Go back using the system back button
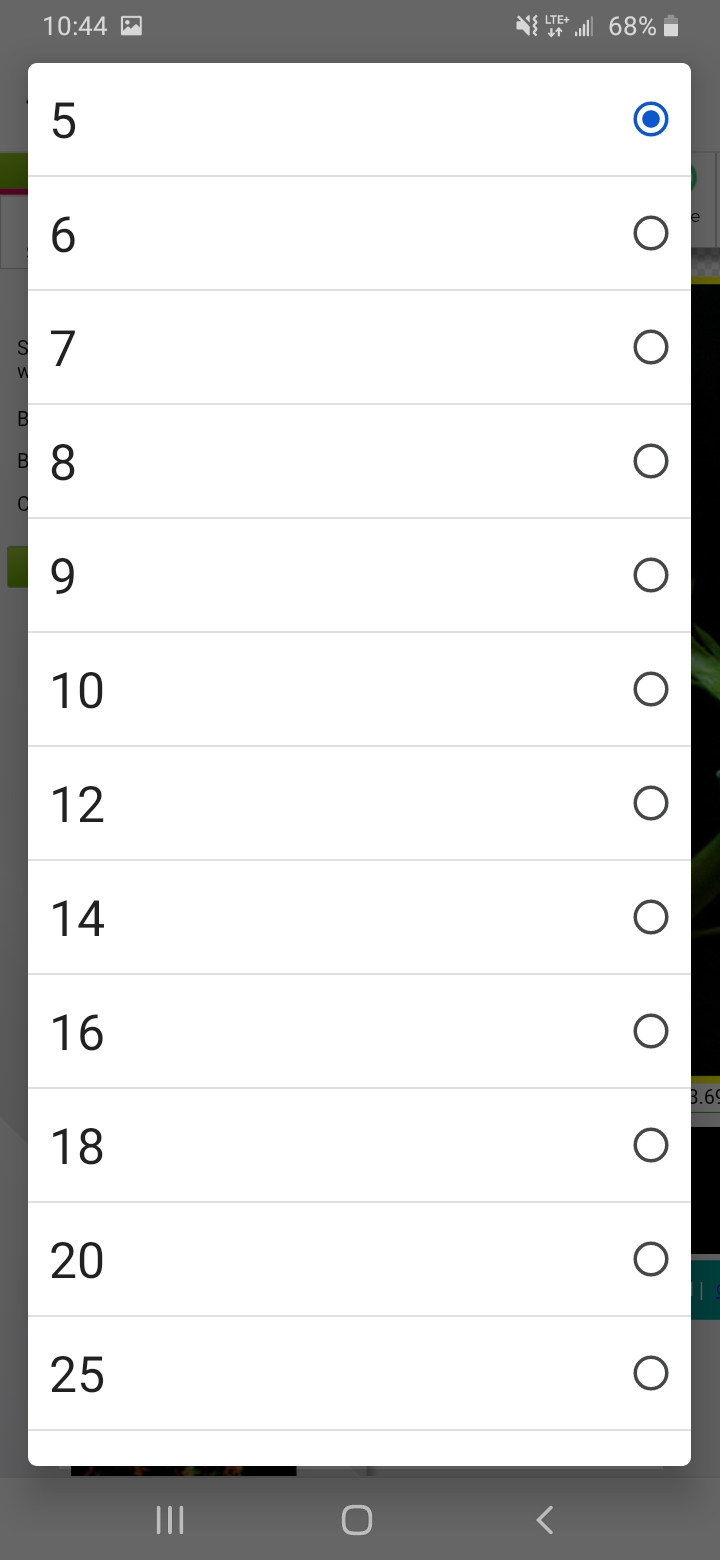The image size is (720, 1560). (544, 1521)
